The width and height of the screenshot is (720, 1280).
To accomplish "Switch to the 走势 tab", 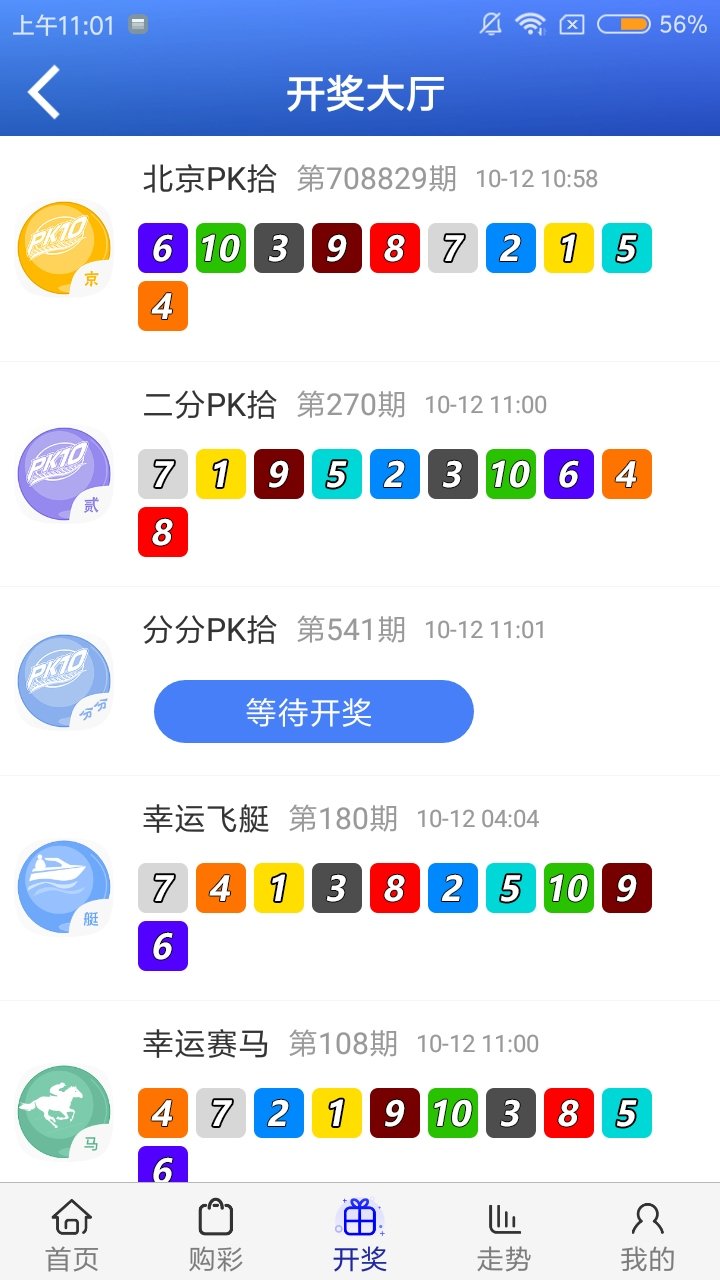I will click(504, 1235).
